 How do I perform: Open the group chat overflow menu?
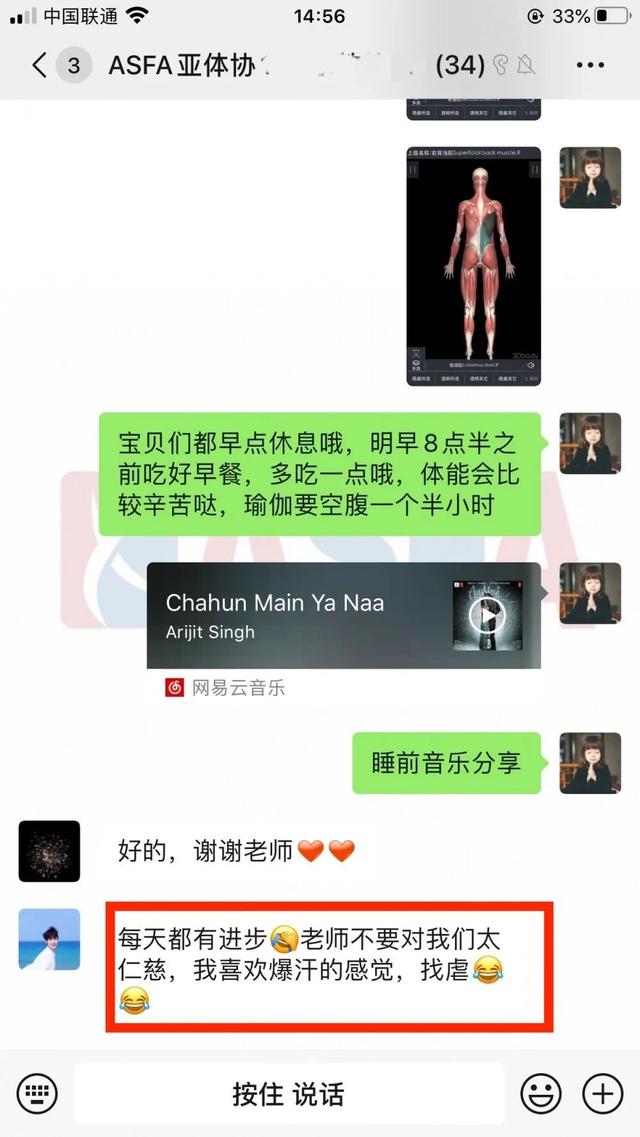click(591, 66)
